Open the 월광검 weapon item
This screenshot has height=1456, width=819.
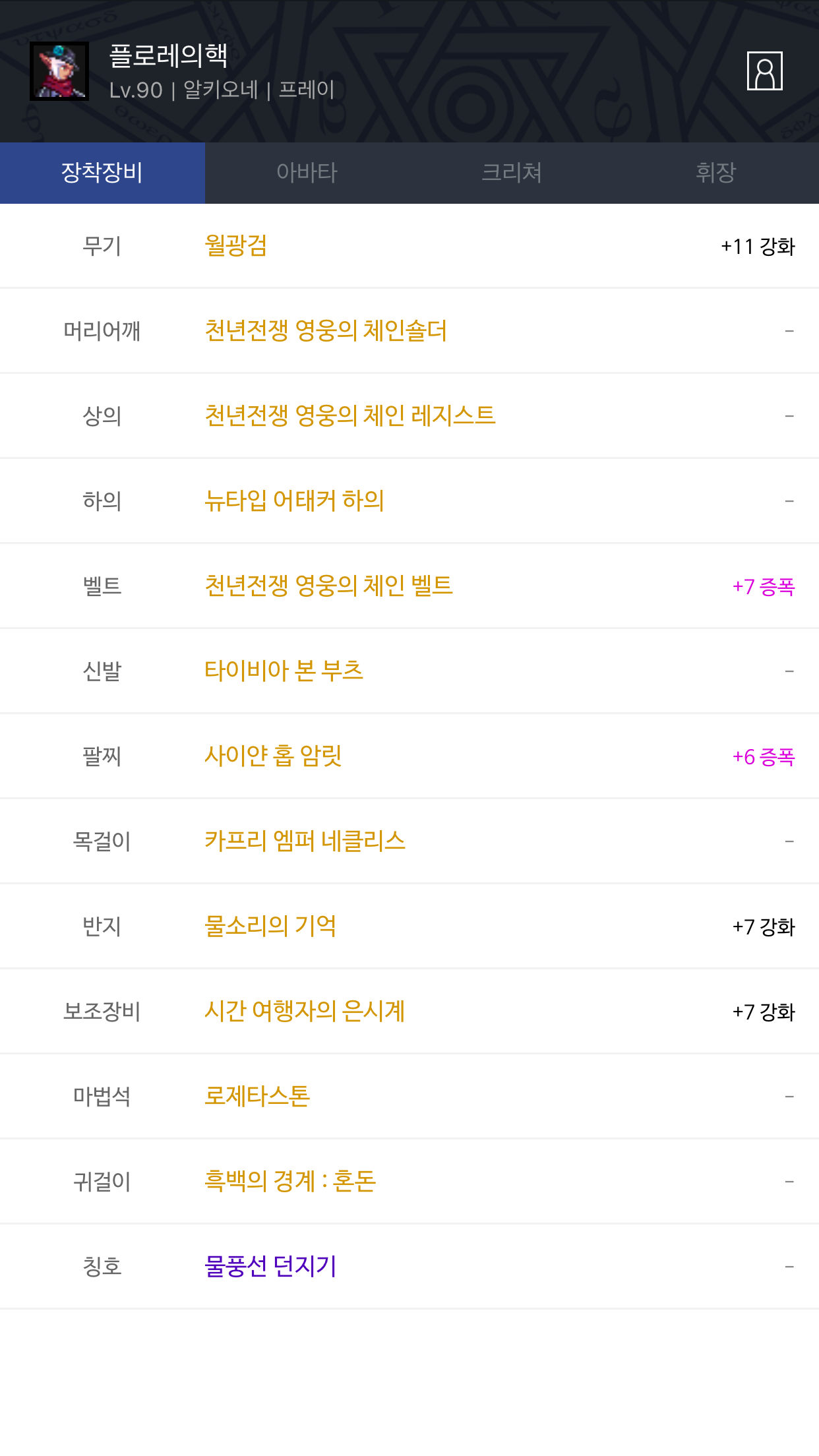pyautogui.click(x=236, y=245)
